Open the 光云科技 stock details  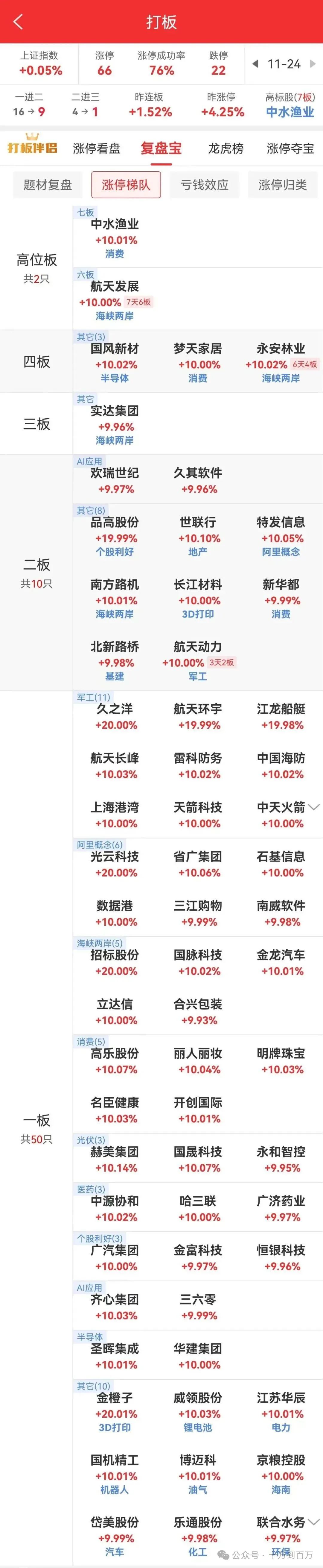click(114, 856)
